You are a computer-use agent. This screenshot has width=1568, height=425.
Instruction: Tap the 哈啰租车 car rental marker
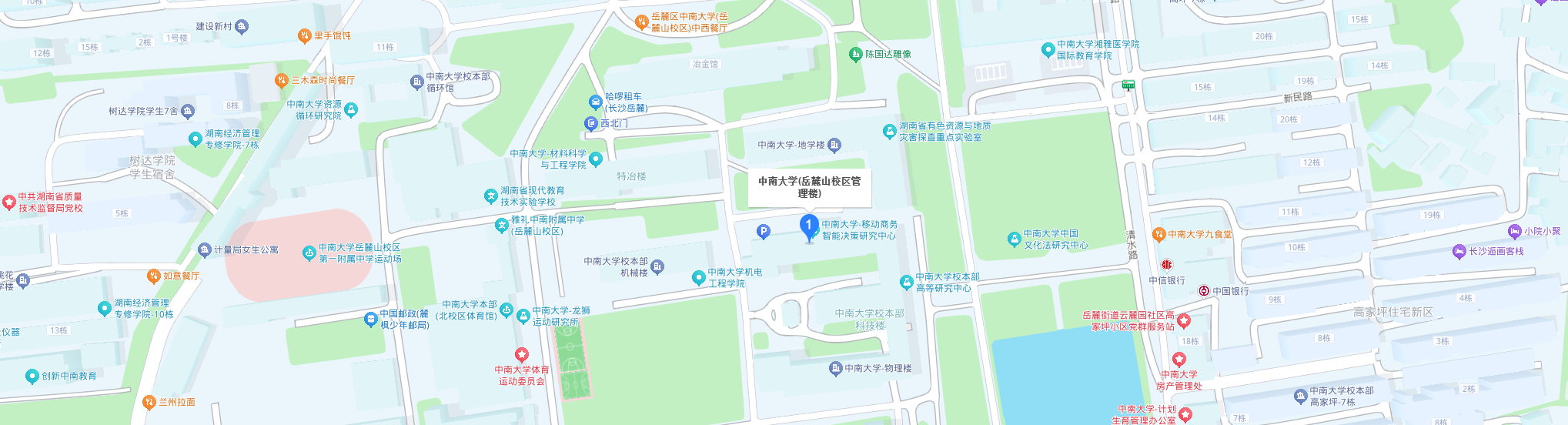point(595,102)
